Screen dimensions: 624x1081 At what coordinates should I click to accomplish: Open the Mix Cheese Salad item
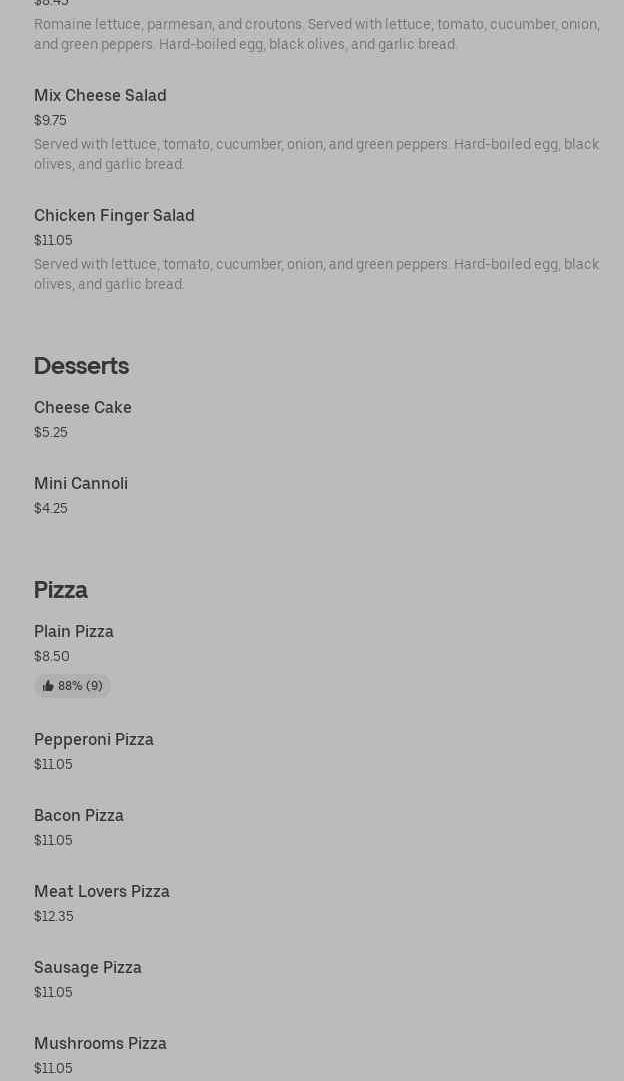pos(100,96)
